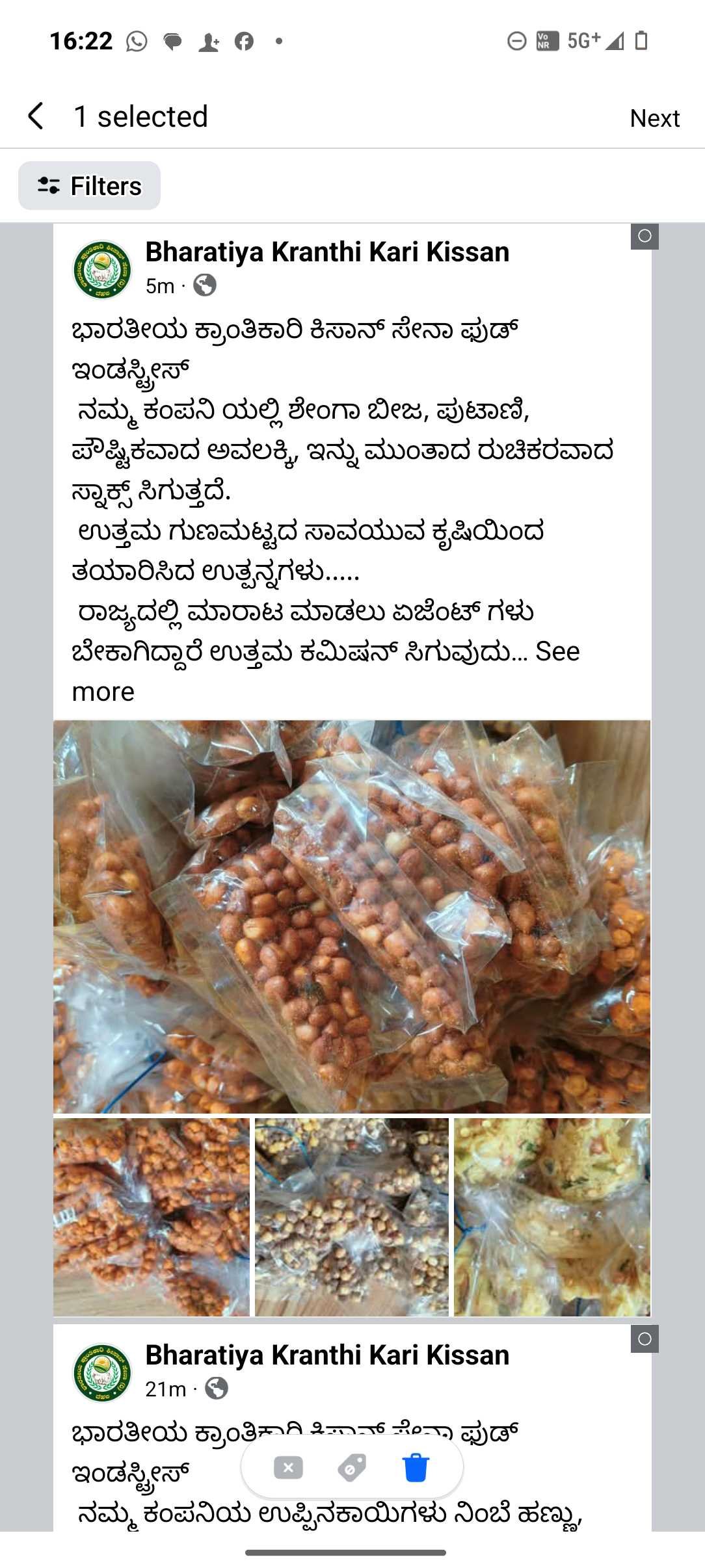Open the yellow mixture snack thumbnail
The image size is (705, 1568).
552,1217
